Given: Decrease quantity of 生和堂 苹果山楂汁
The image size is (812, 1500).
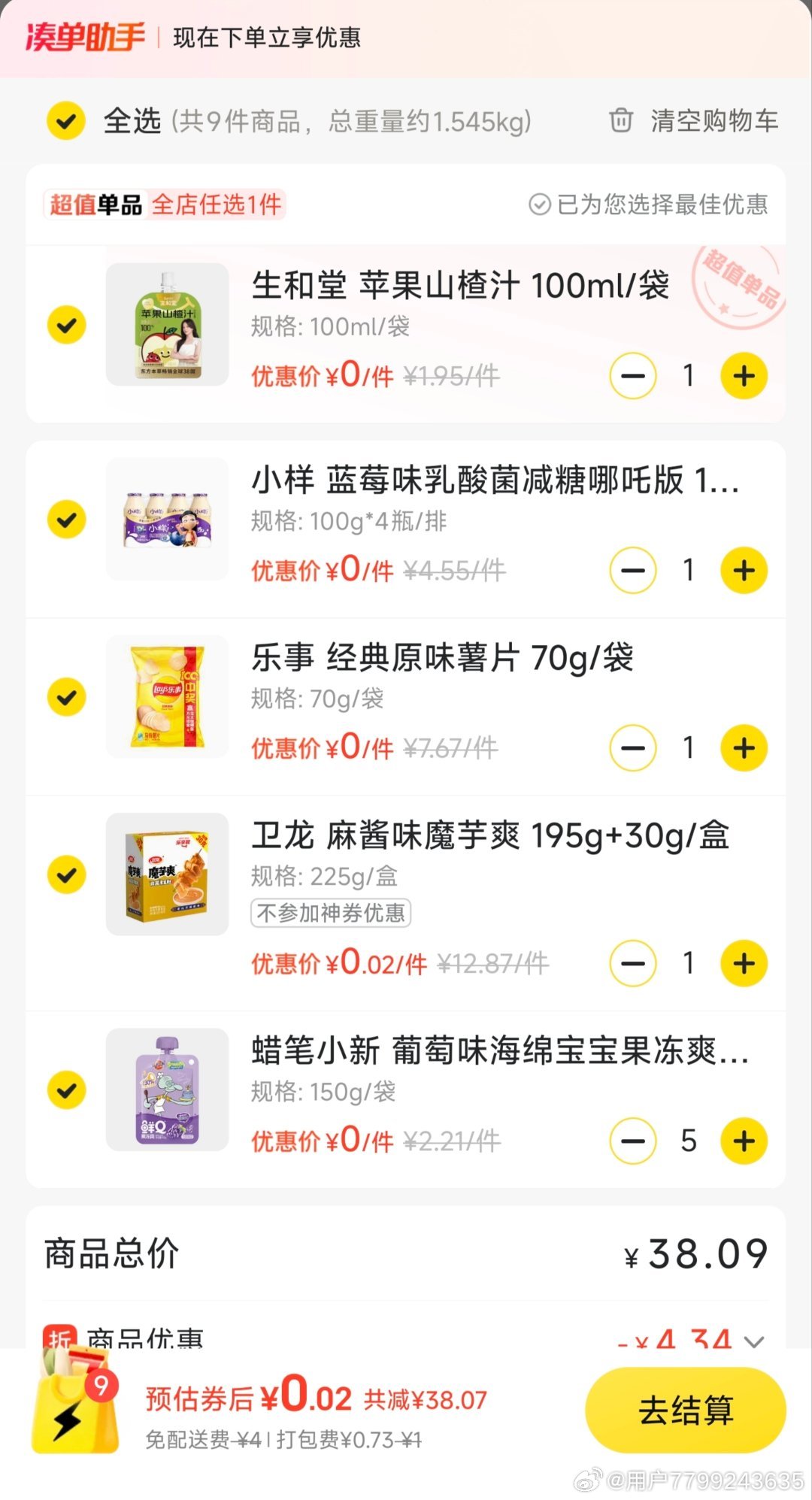Looking at the screenshot, I should [633, 376].
